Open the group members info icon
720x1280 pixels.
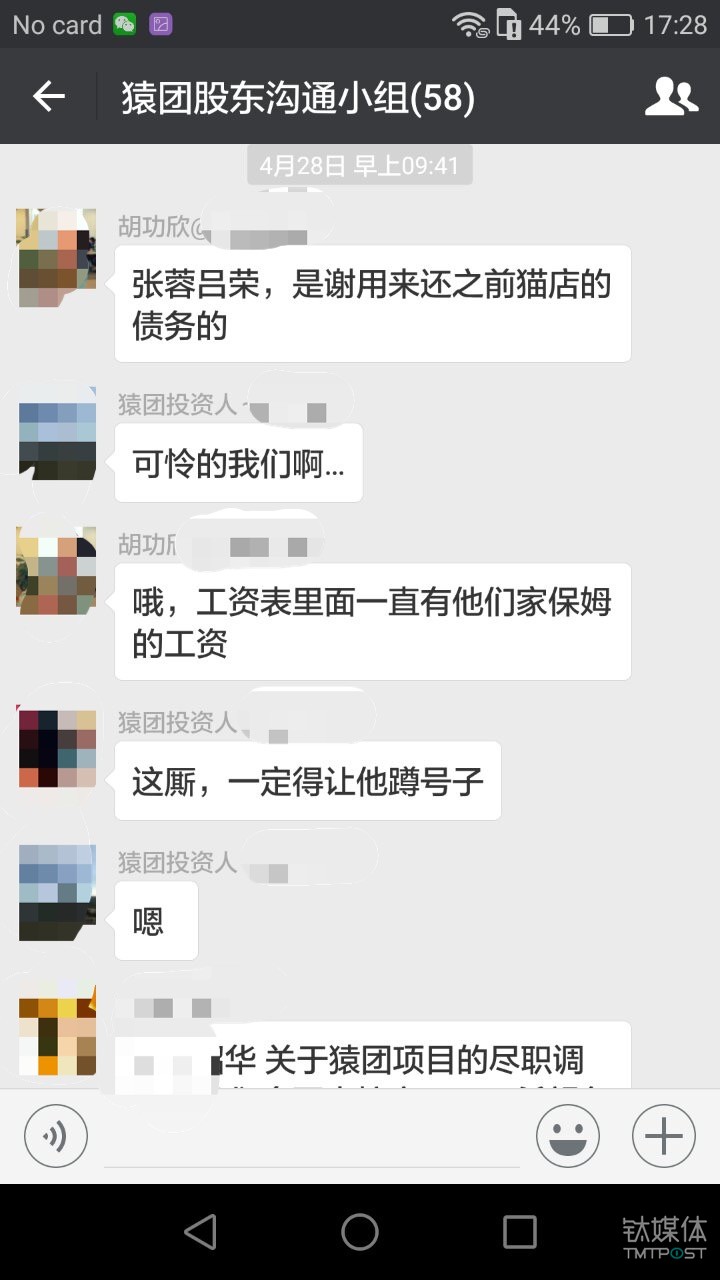pyautogui.click(x=671, y=96)
